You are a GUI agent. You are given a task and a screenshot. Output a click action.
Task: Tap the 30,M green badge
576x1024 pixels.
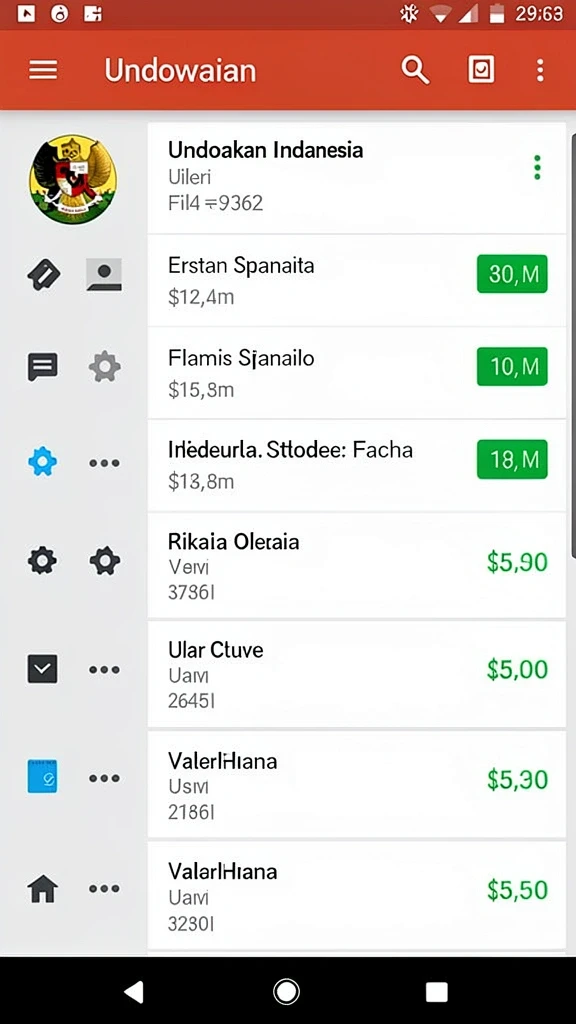(513, 274)
